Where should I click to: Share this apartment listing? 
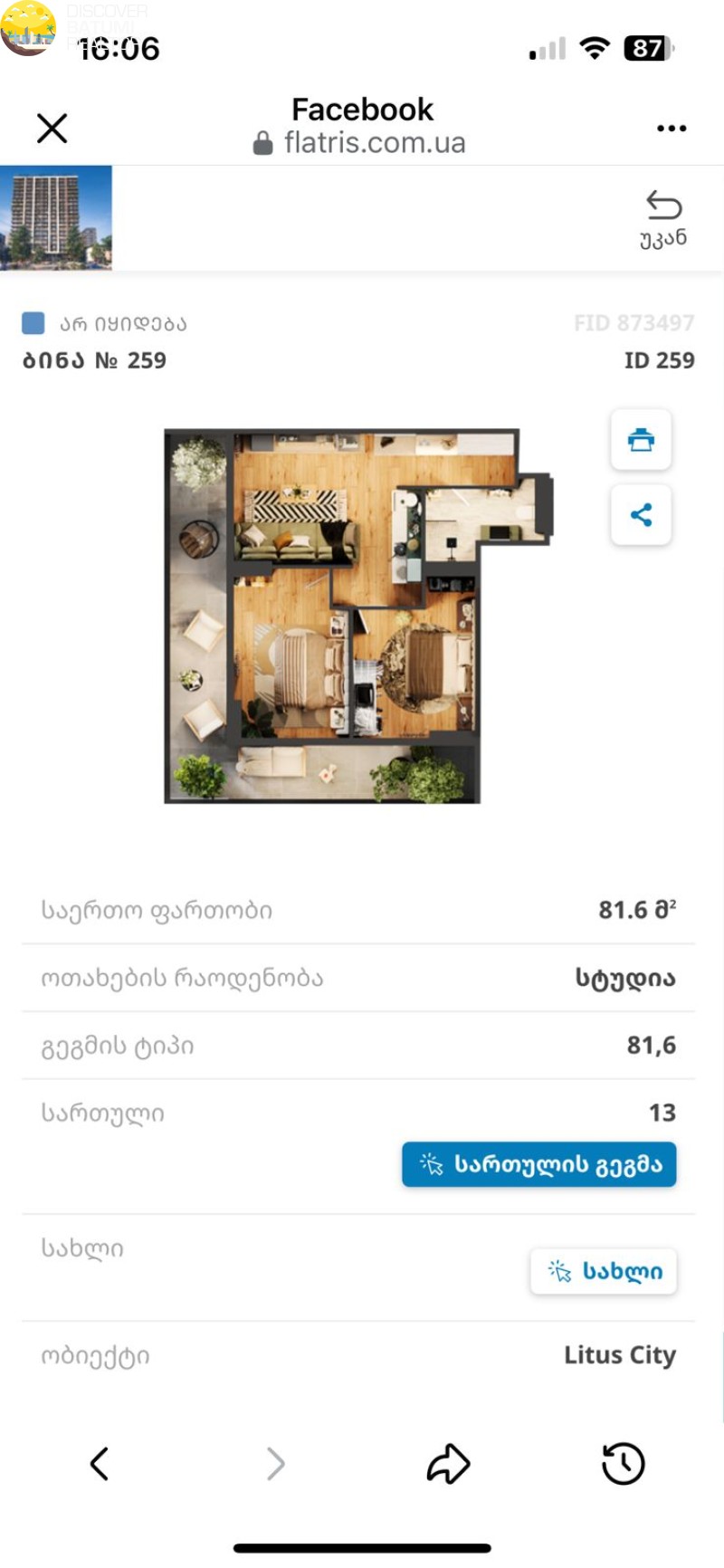click(x=641, y=515)
